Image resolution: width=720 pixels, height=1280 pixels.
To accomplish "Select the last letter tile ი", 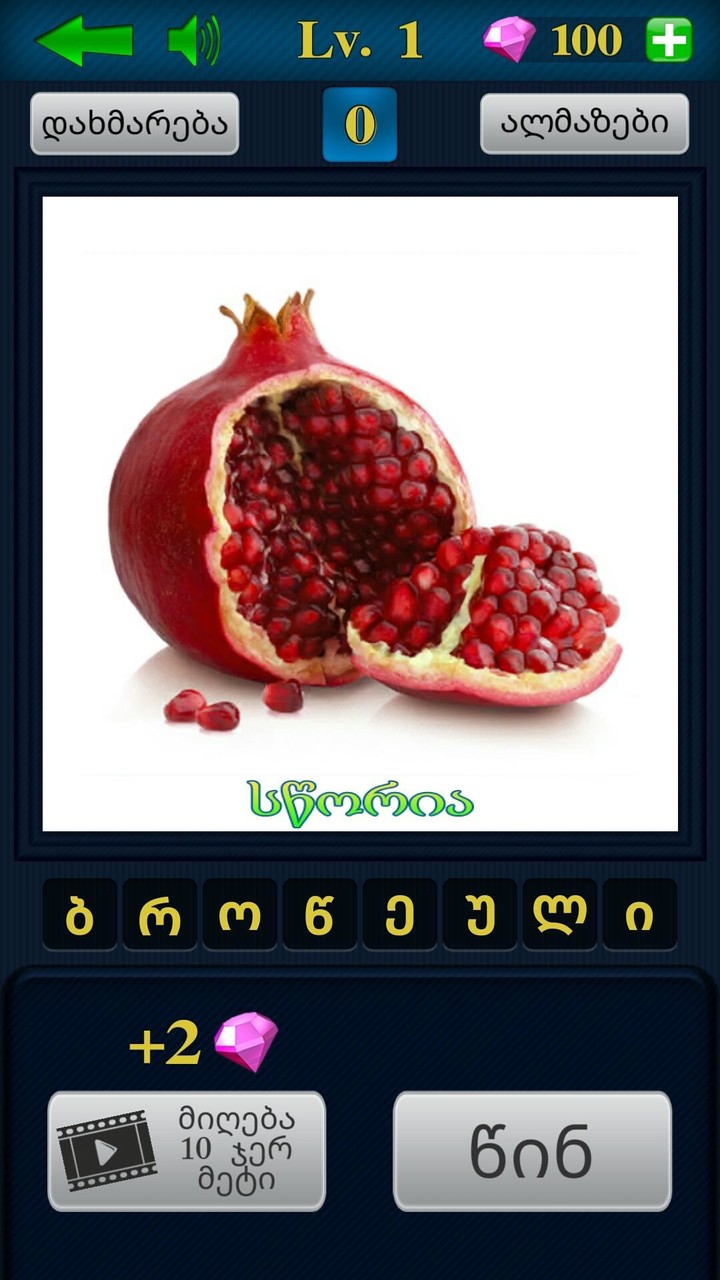I will tap(637, 915).
